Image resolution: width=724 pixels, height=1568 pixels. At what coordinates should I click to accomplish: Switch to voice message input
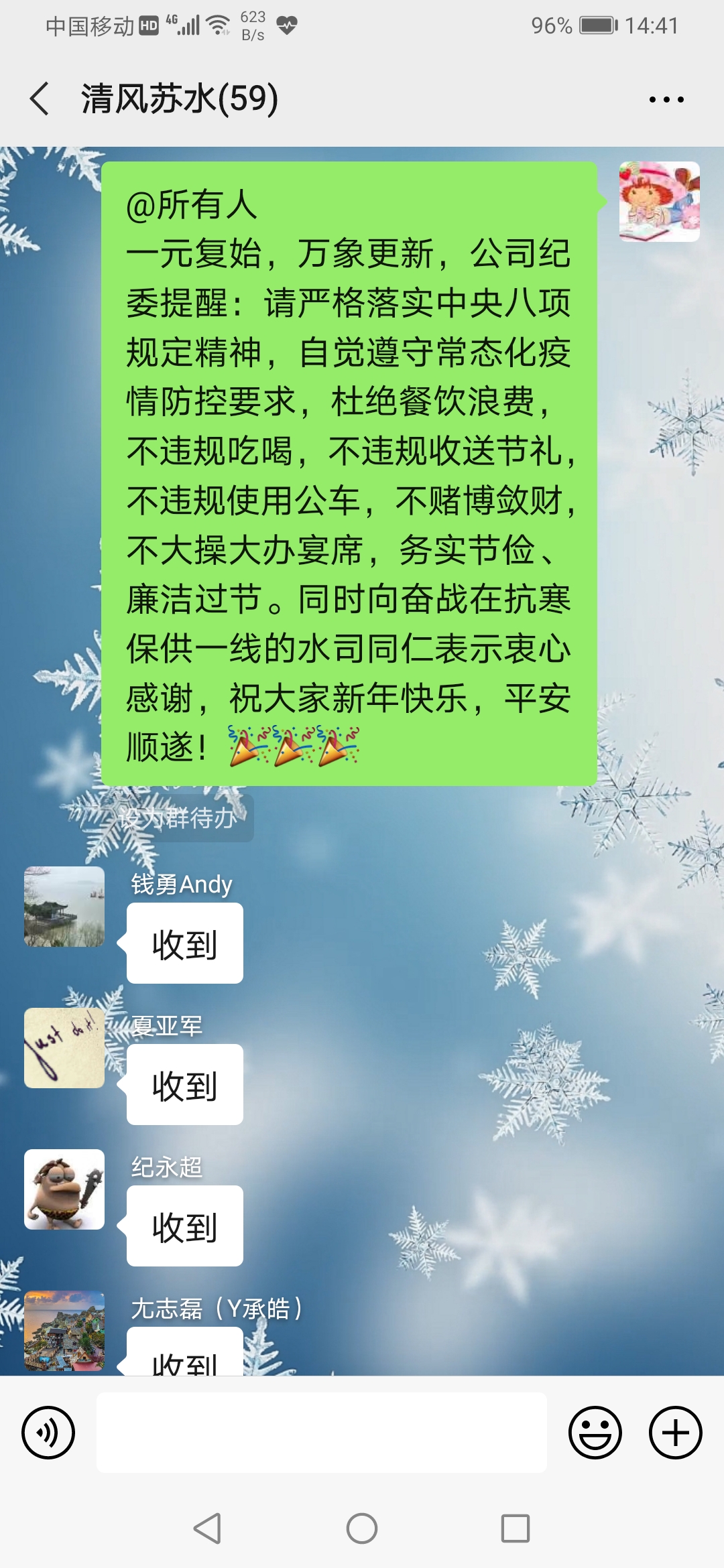(x=48, y=1433)
